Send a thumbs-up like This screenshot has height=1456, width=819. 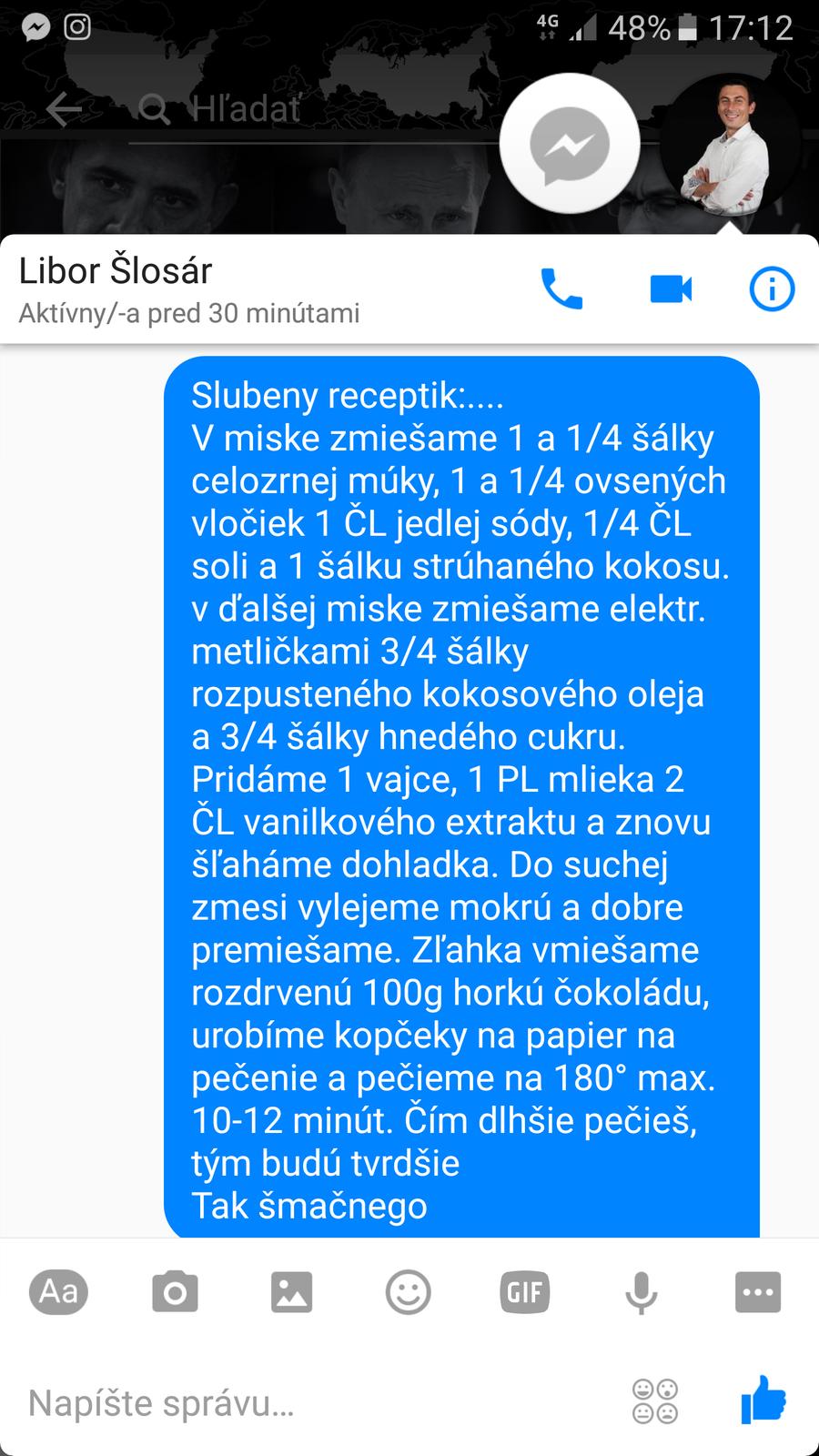(763, 1400)
